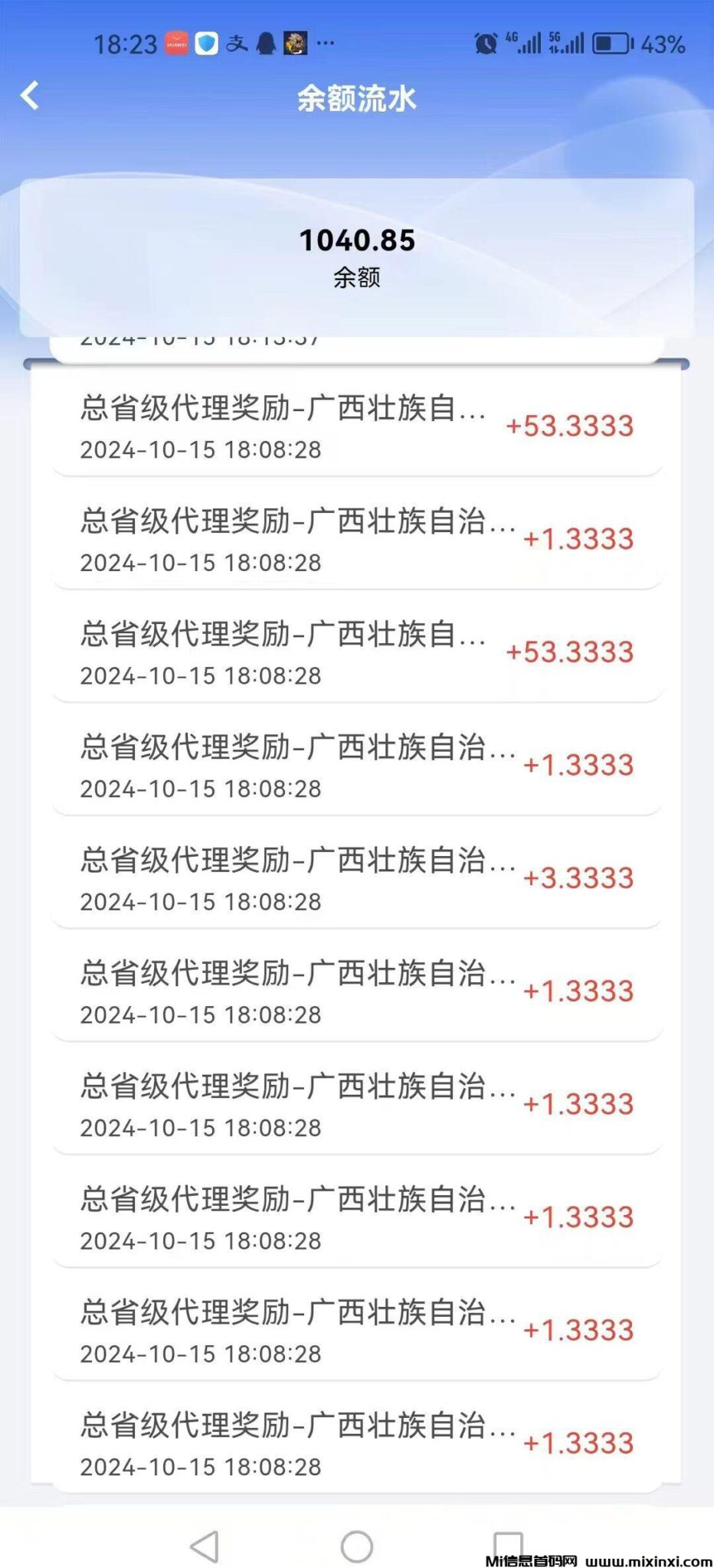Go to the home screen via circle button

[x=357, y=1546]
